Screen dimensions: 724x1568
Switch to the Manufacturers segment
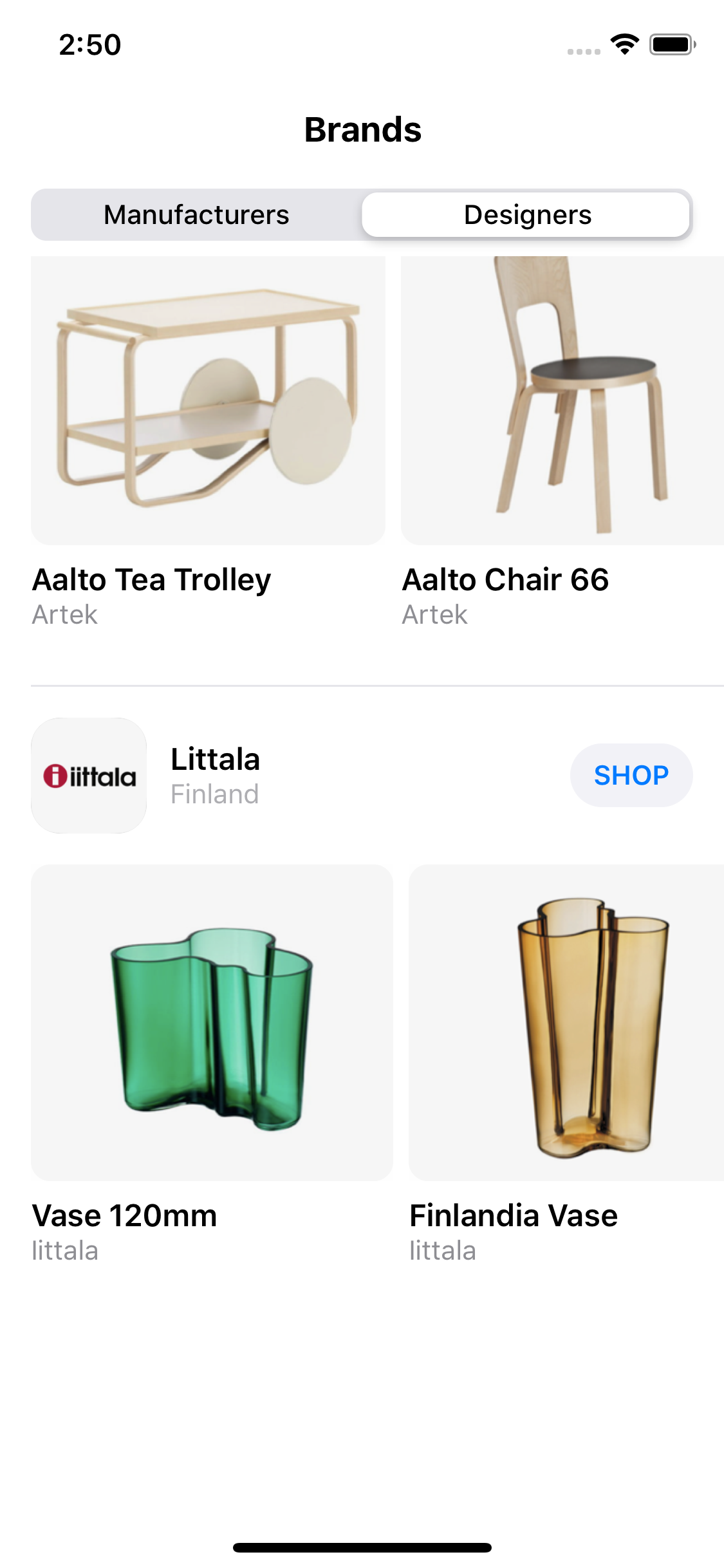tap(196, 215)
